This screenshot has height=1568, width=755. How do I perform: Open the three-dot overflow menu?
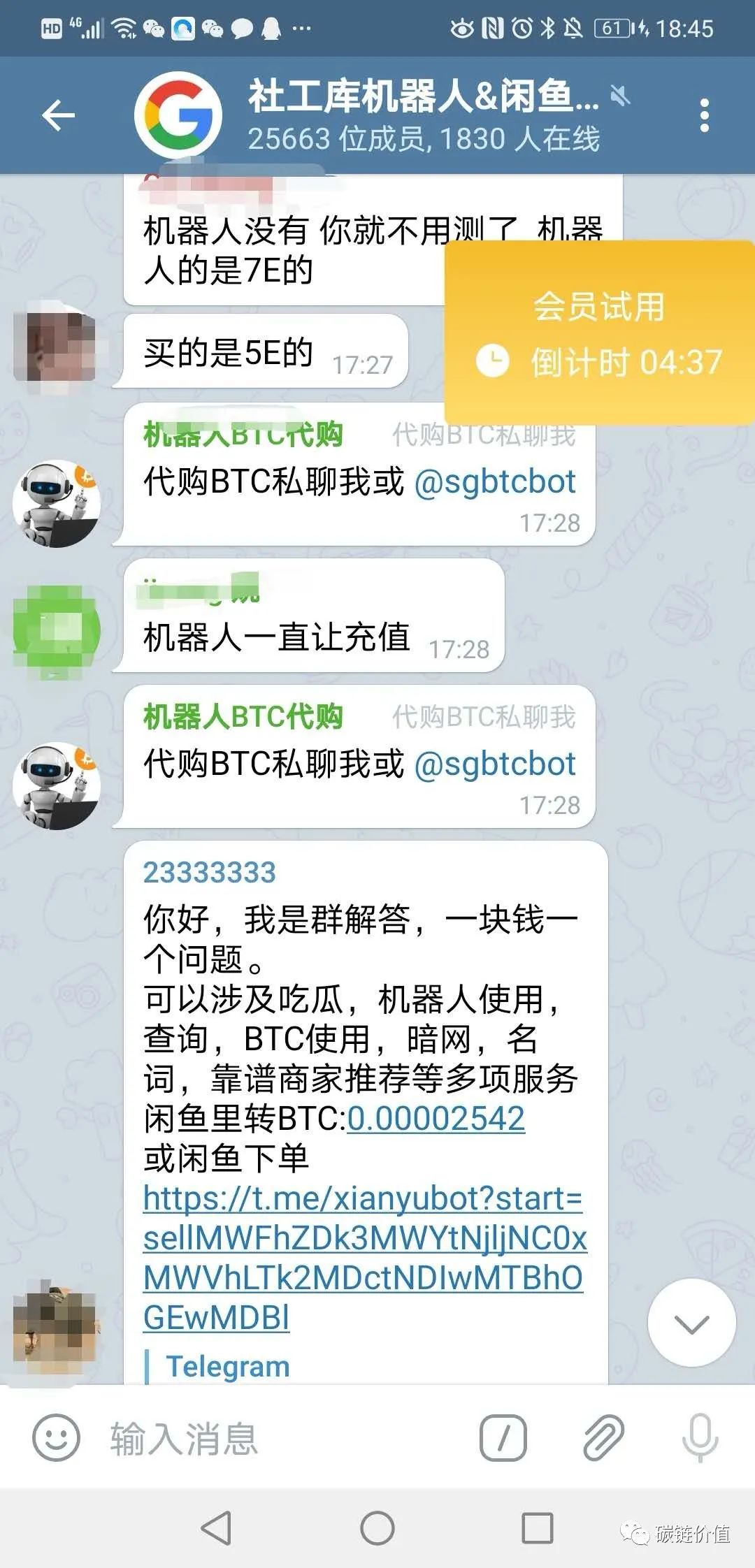click(703, 116)
